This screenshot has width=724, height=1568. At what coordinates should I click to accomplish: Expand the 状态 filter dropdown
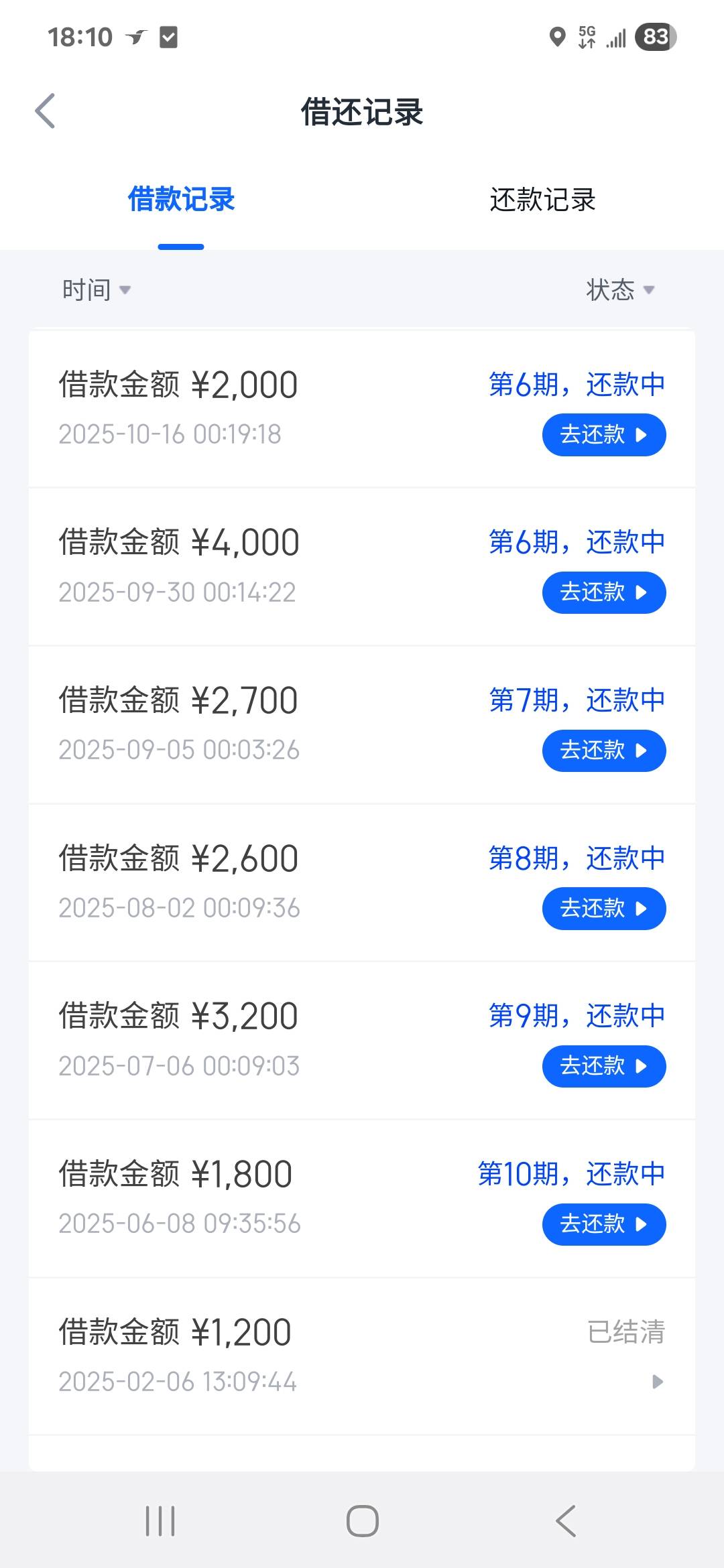click(619, 290)
